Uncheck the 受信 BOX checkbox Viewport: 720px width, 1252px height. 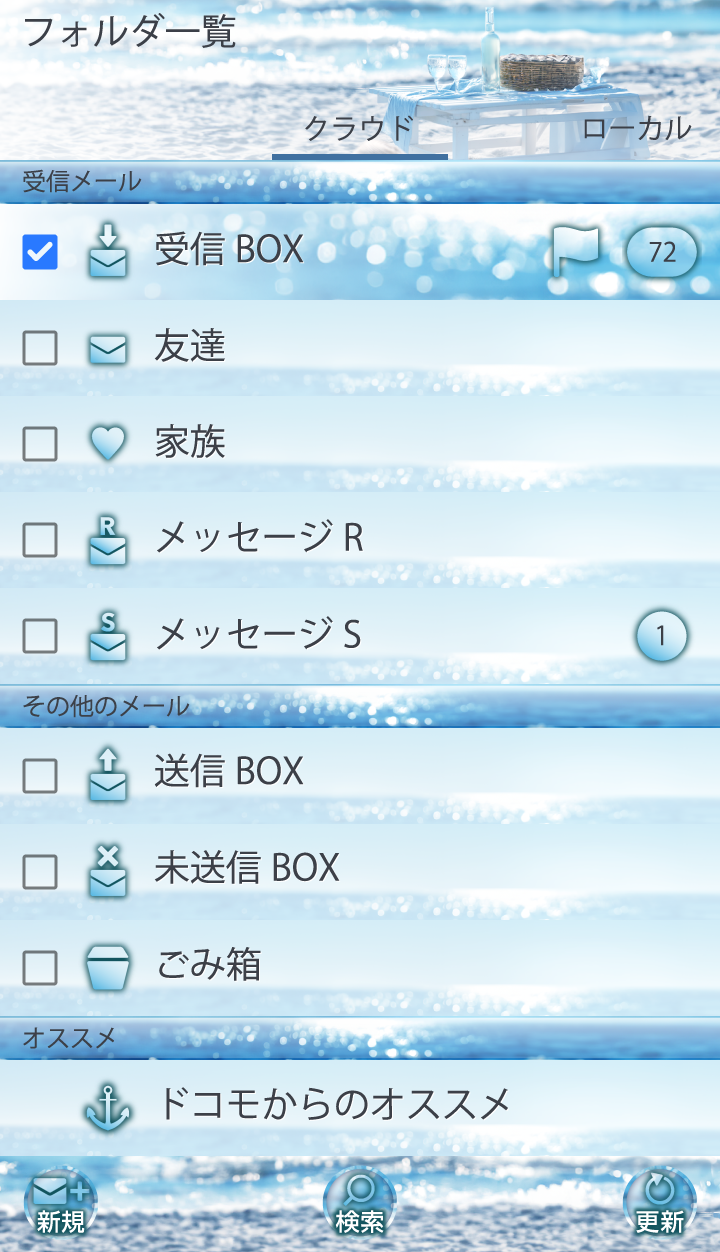pos(40,252)
